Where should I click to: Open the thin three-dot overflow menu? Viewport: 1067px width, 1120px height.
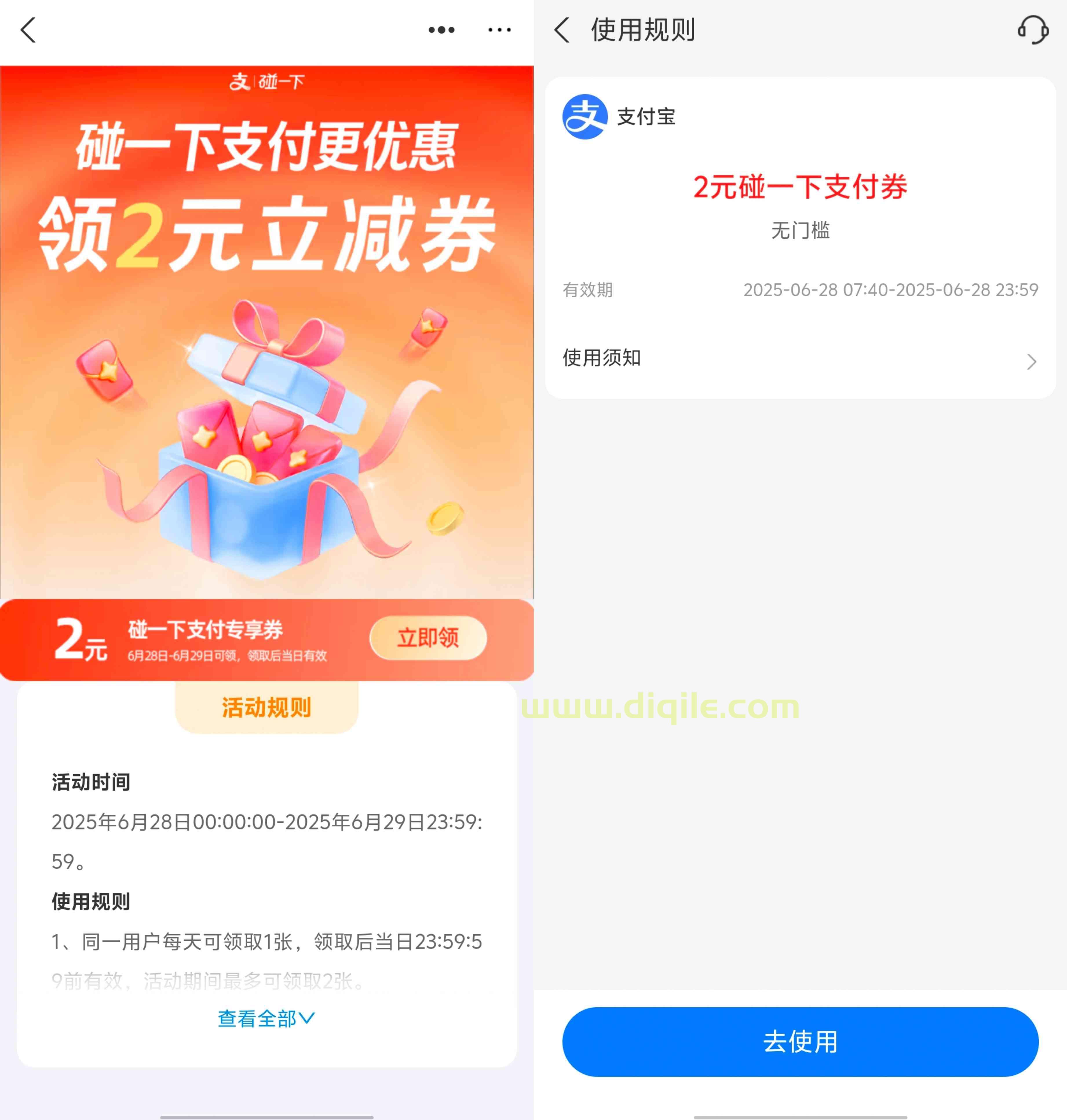(x=499, y=30)
